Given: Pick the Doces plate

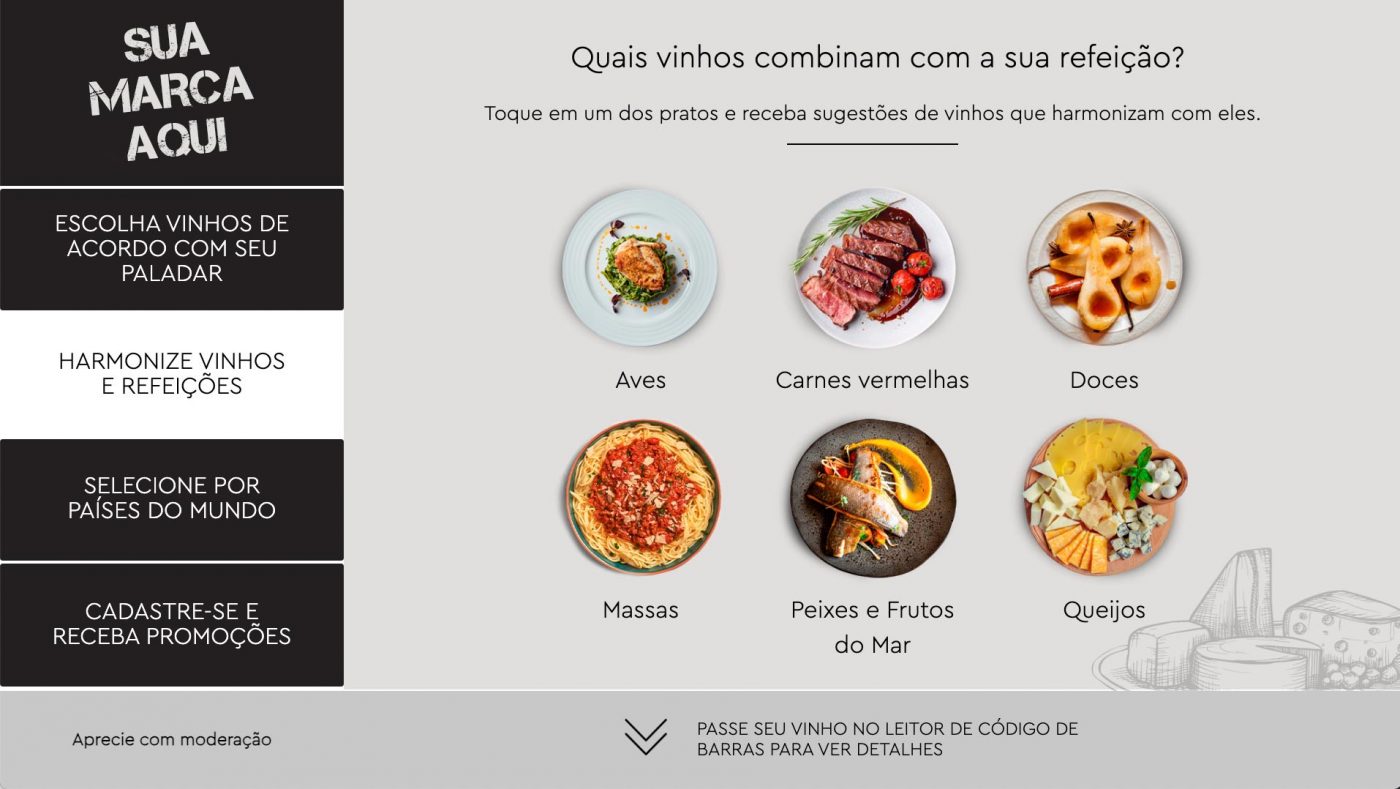Looking at the screenshot, I should (x=1104, y=267).
